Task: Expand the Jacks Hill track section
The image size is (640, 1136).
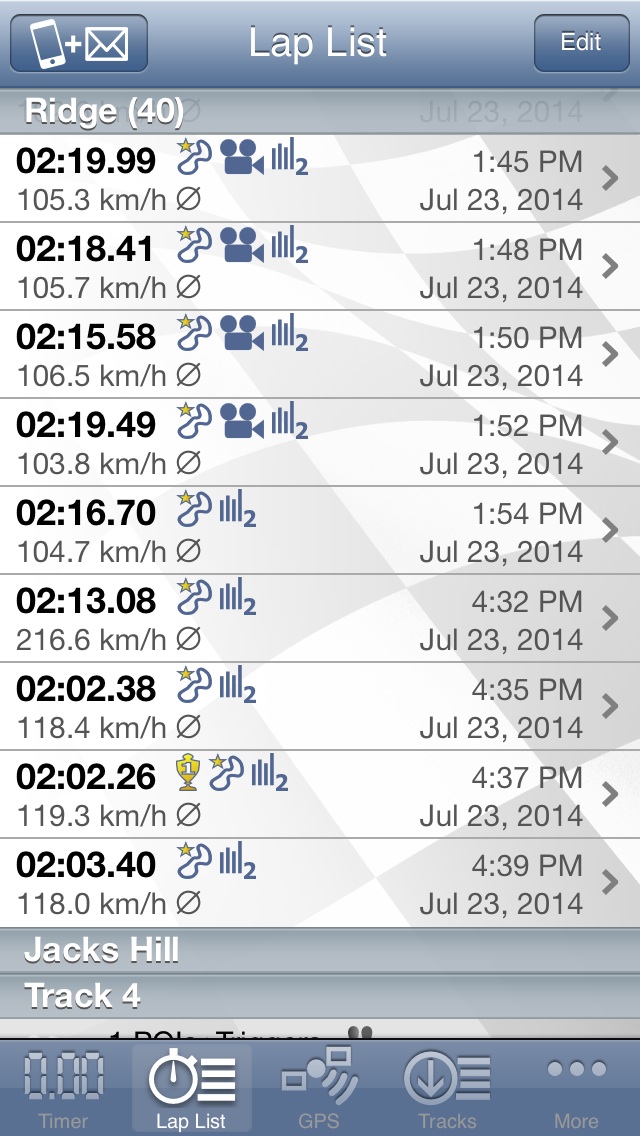Action: click(320, 950)
